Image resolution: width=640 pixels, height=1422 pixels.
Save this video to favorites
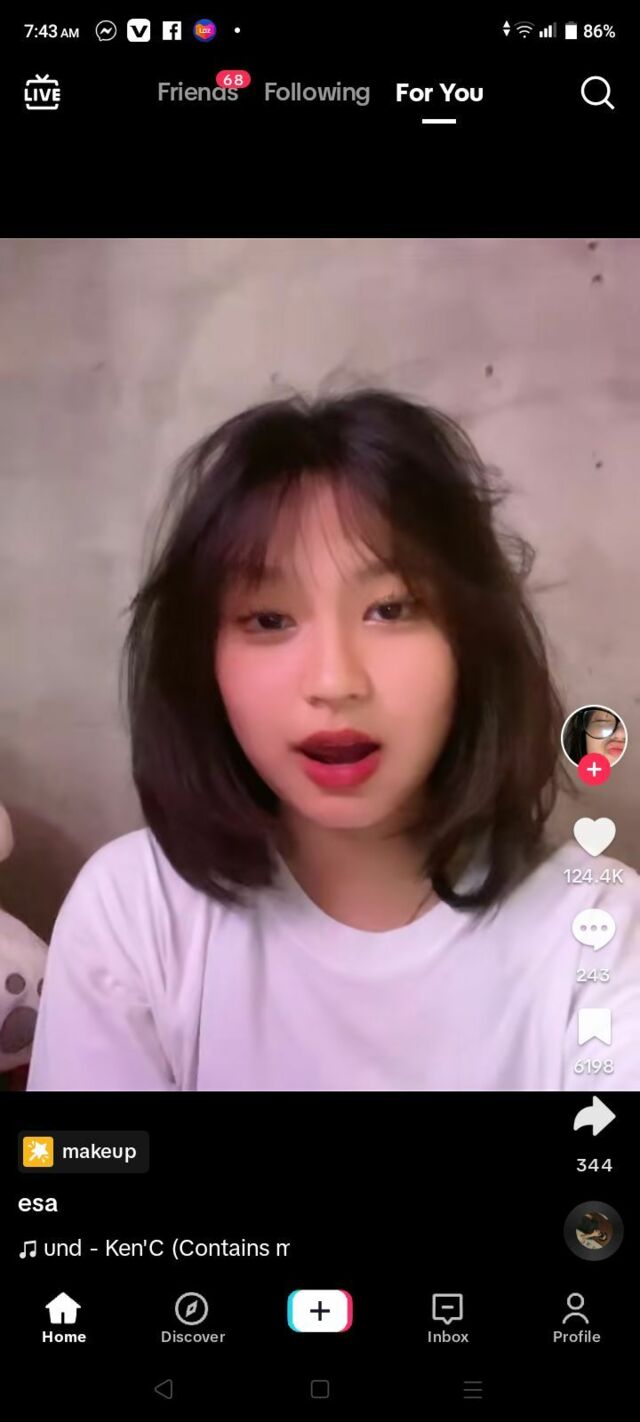(593, 1027)
